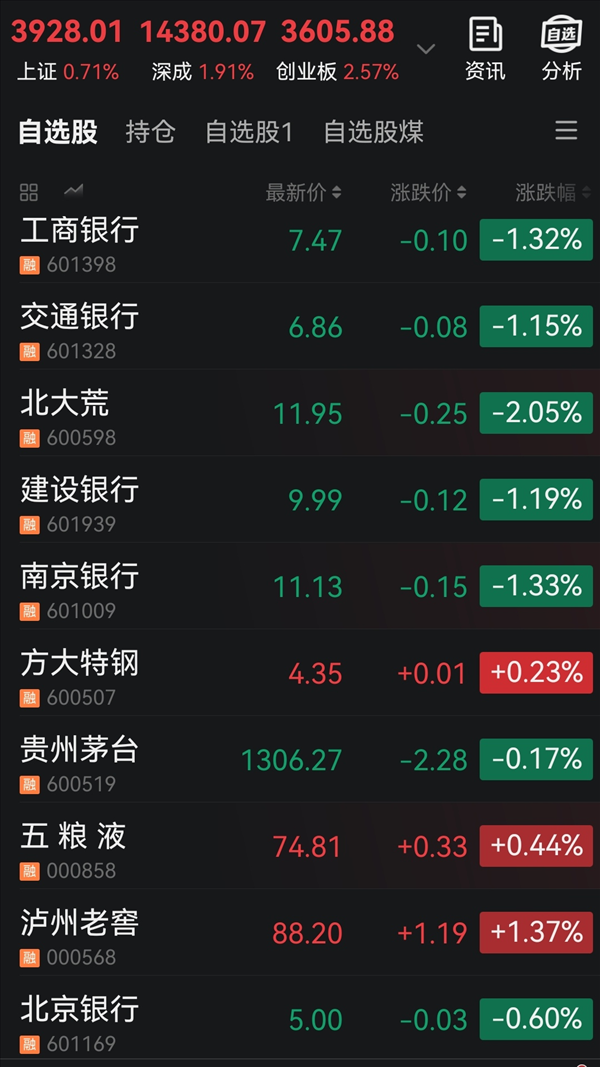Switch to the 自选股煤 tab
Viewport: 600px width, 1067px height.
(373, 132)
